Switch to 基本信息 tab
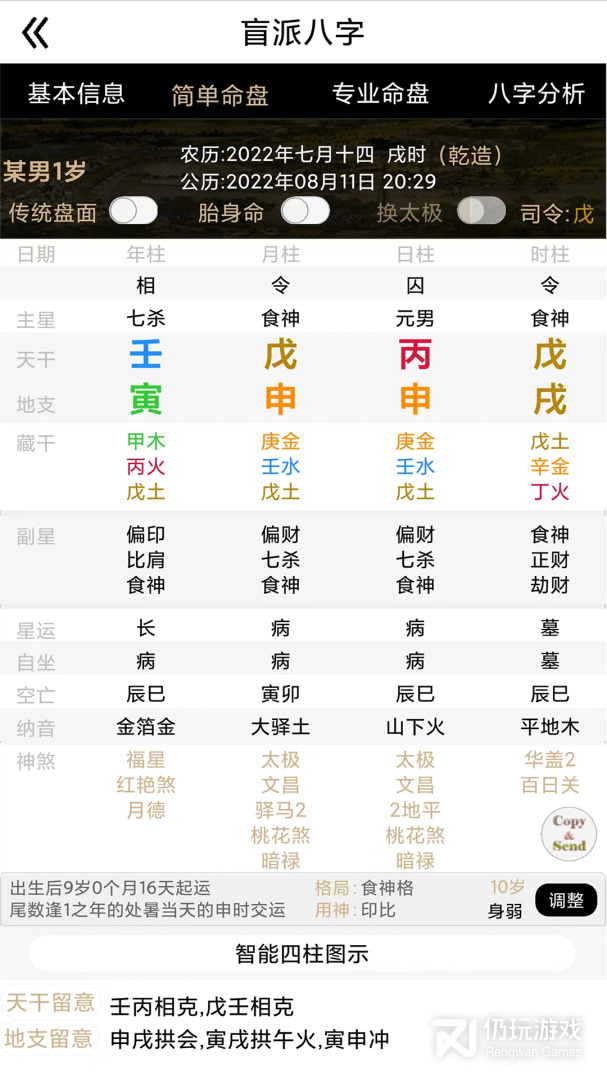Viewport: 607px width, 1080px height. click(76, 94)
